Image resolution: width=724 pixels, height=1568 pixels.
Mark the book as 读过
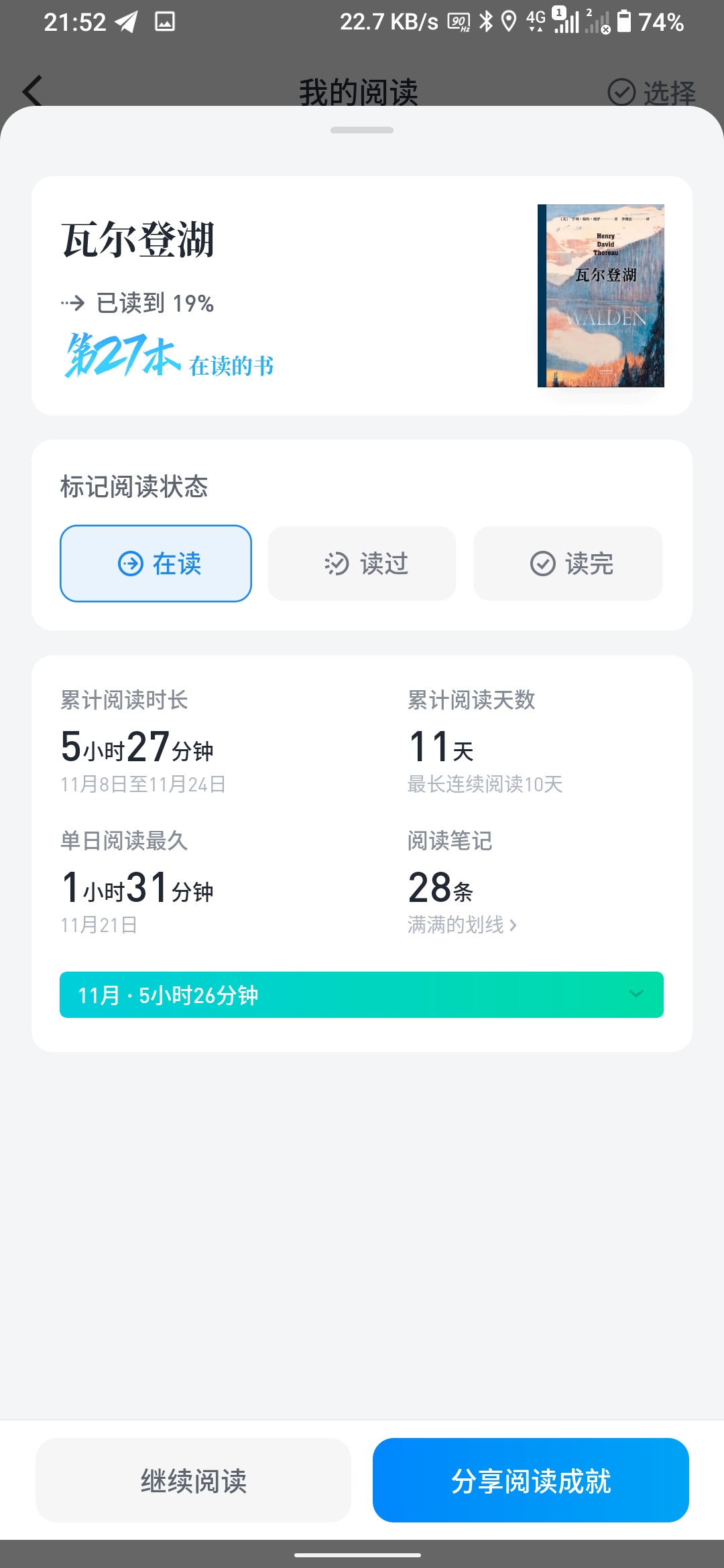coord(362,564)
